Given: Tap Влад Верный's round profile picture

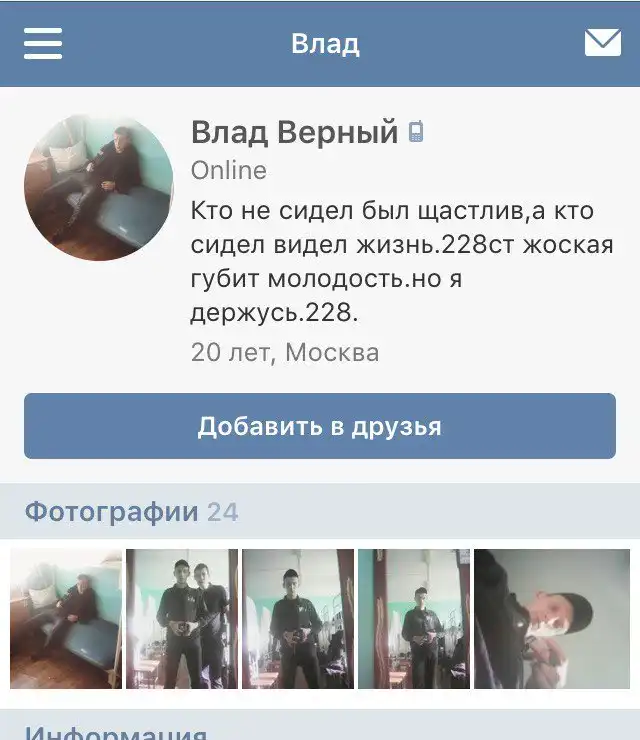Looking at the screenshot, I should [98, 187].
